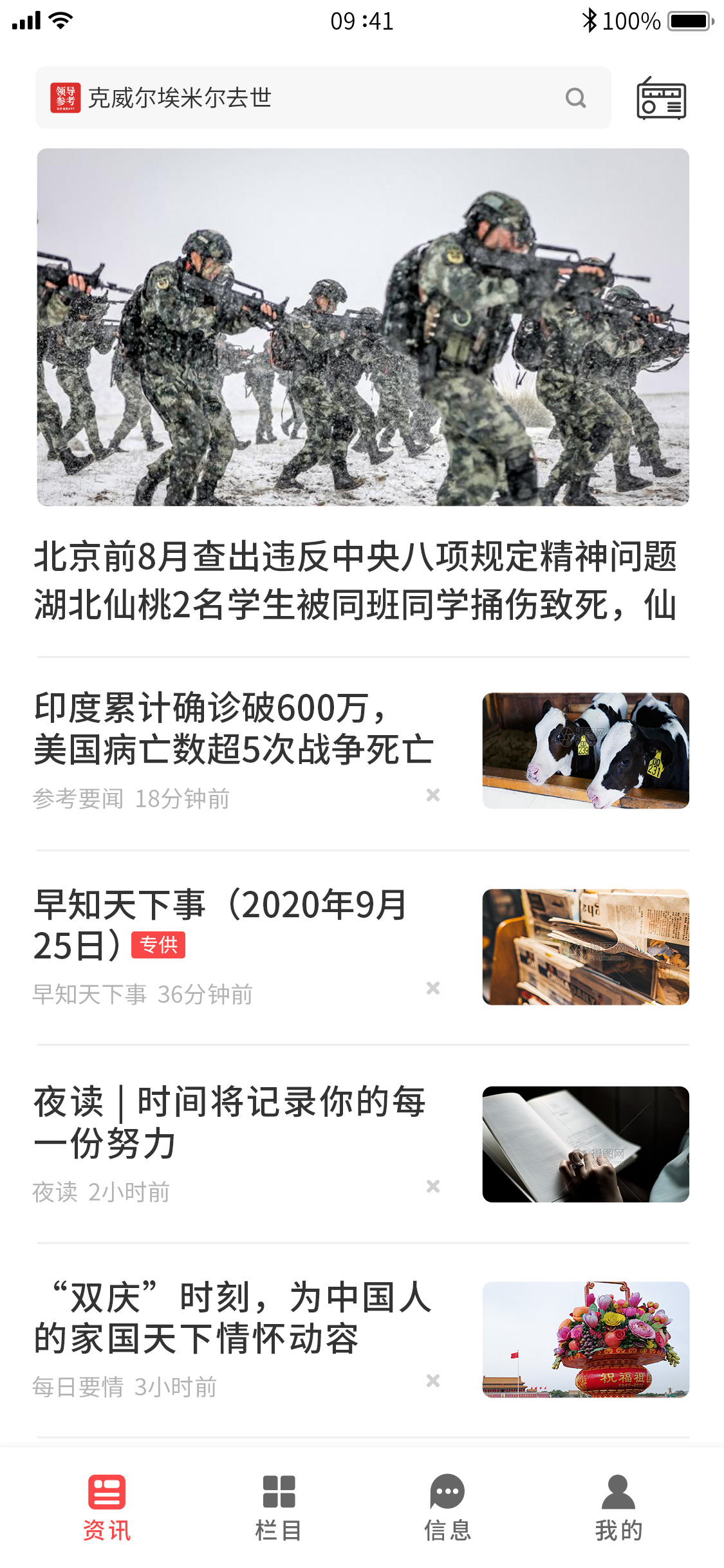Open the soldiers headline banner
The width and height of the screenshot is (724, 1568).
click(362, 327)
